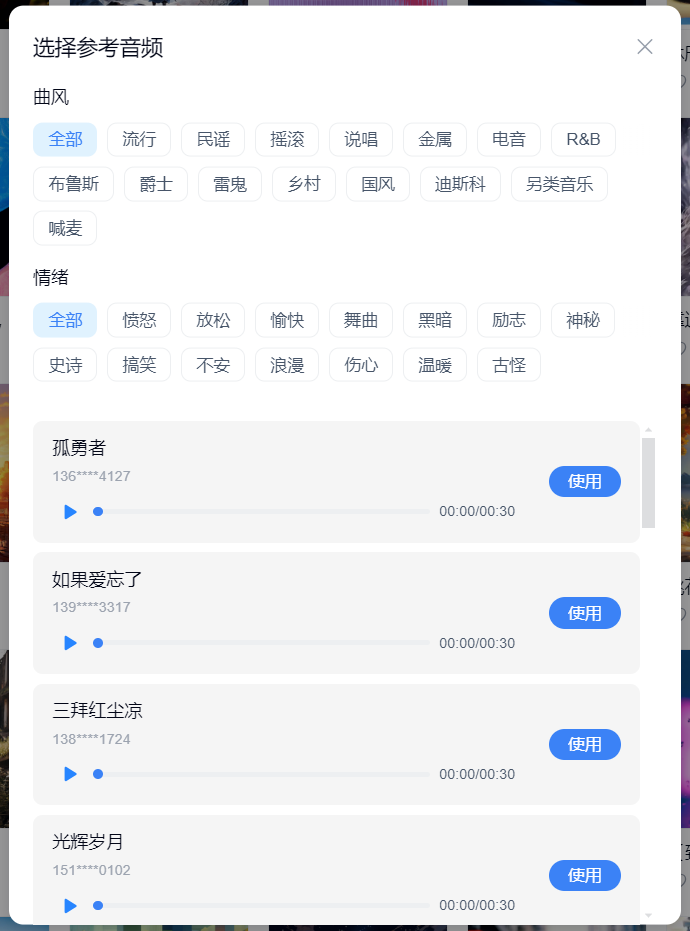Pick the 喊麦 genre chip
Viewport: 690px width, 931px height.
(65, 228)
